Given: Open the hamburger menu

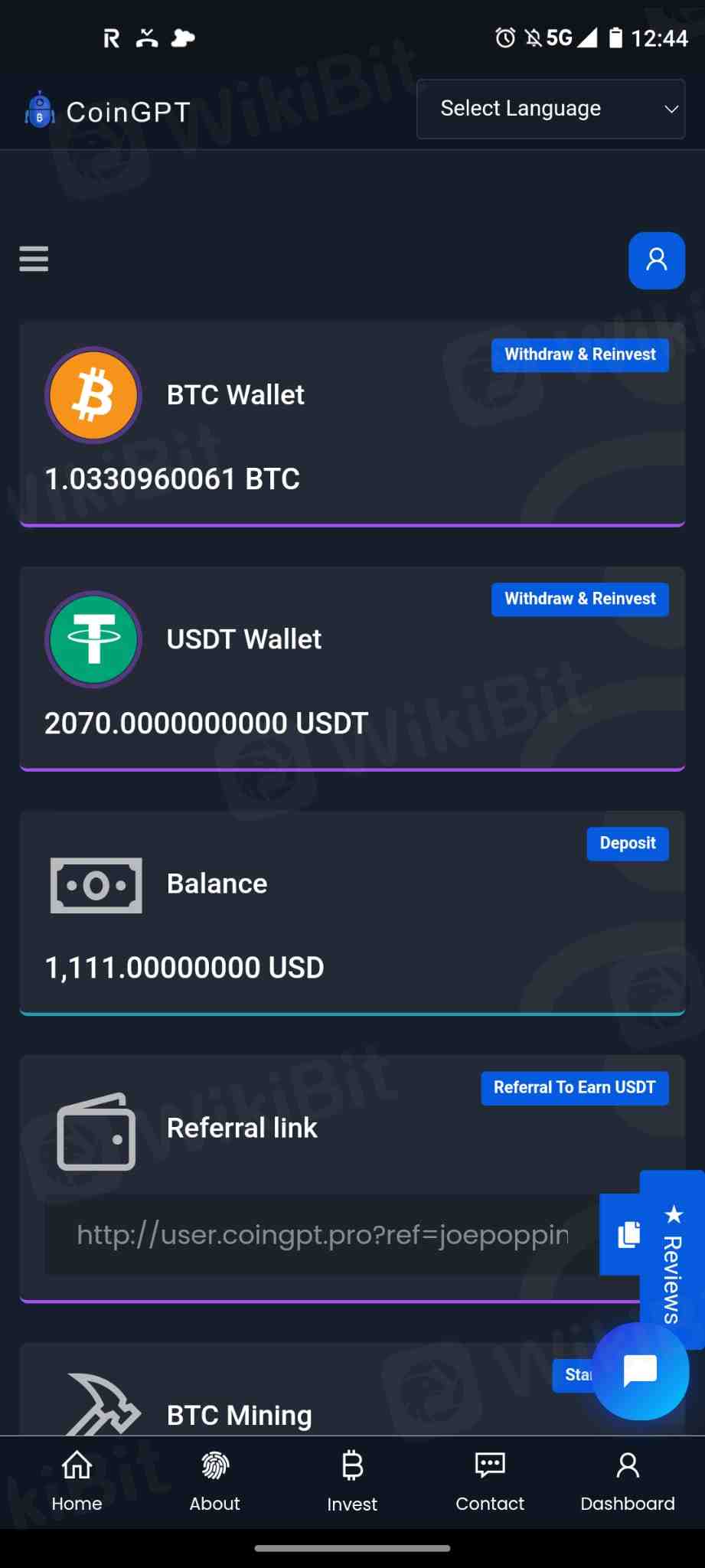Looking at the screenshot, I should pos(34,259).
